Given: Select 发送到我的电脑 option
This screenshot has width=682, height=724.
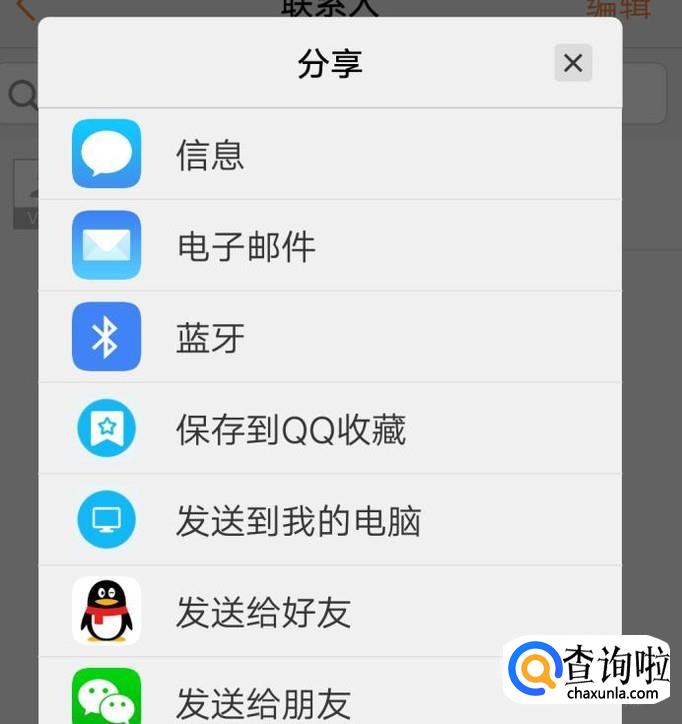Looking at the screenshot, I should (330, 520).
